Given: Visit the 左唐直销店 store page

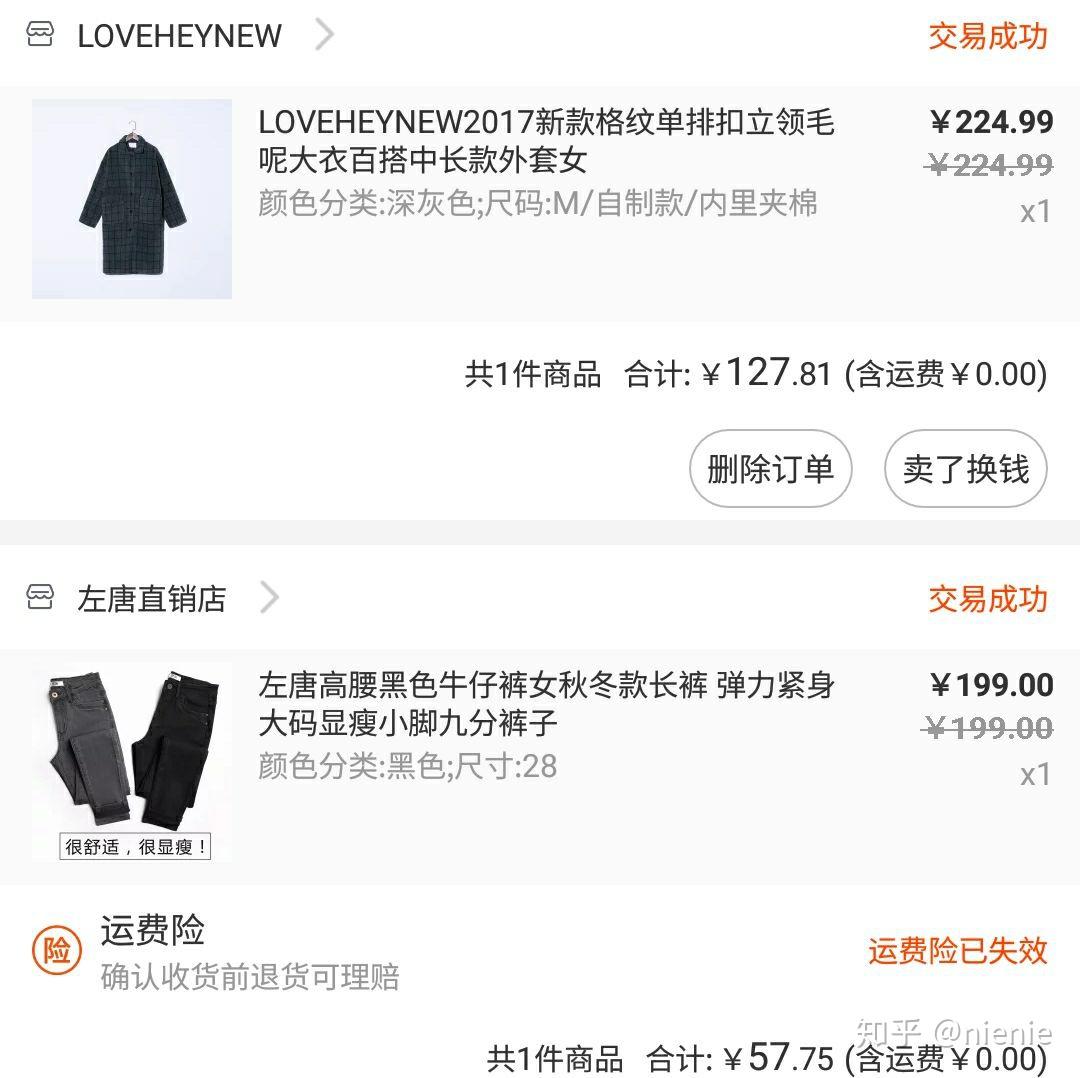Looking at the screenshot, I should [x=152, y=599].
